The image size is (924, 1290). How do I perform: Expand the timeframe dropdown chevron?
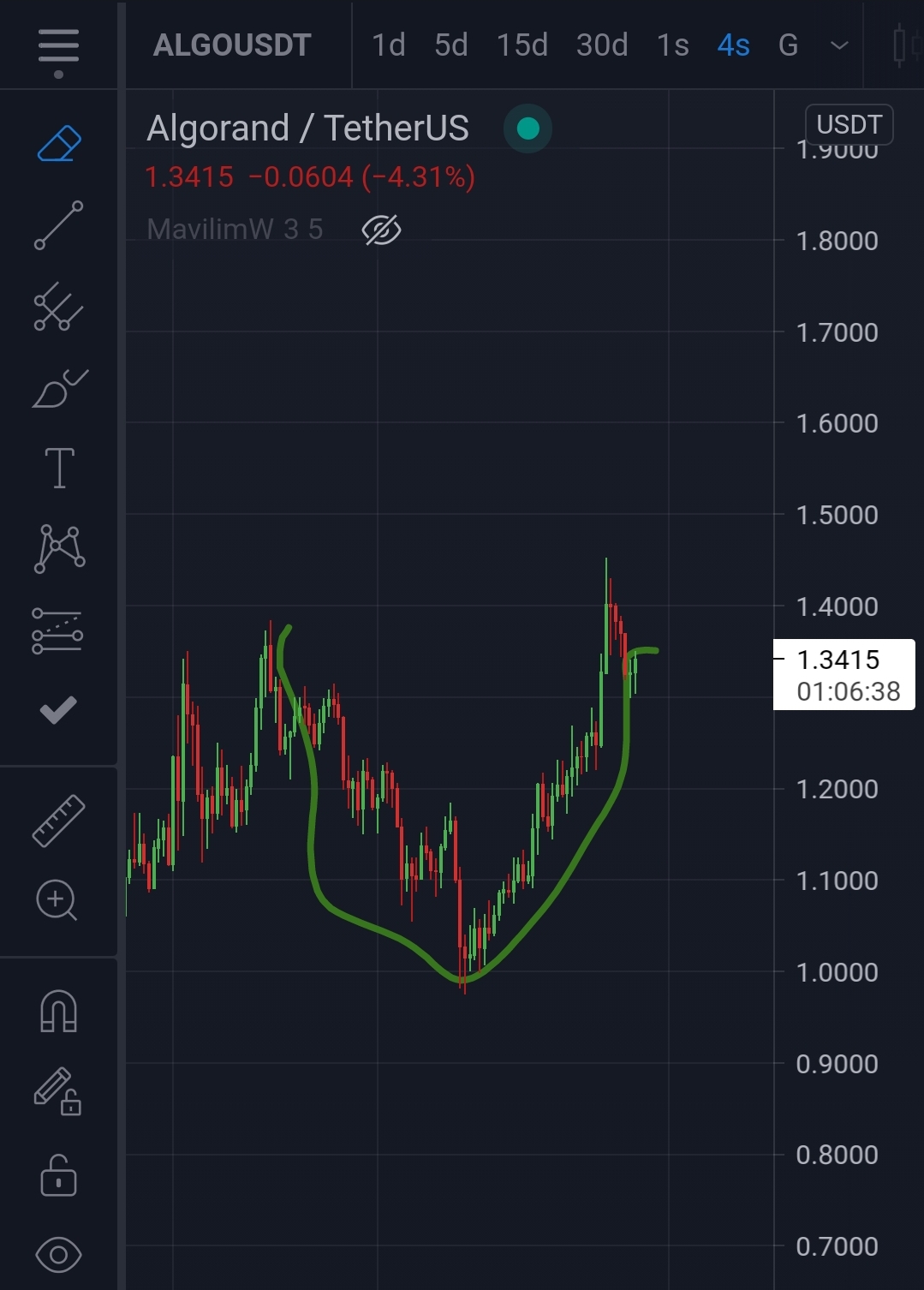[x=839, y=45]
